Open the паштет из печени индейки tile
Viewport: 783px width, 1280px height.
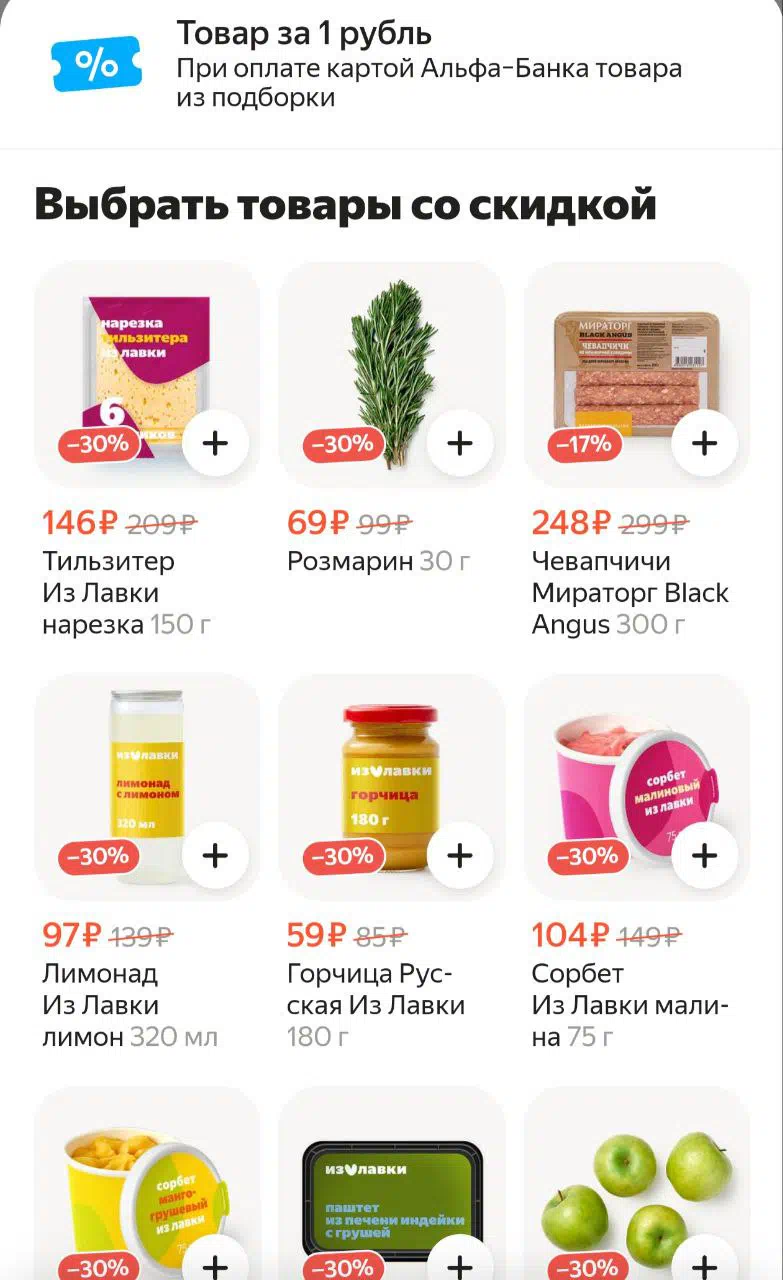pyautogui.click(x=392, y=1184)
